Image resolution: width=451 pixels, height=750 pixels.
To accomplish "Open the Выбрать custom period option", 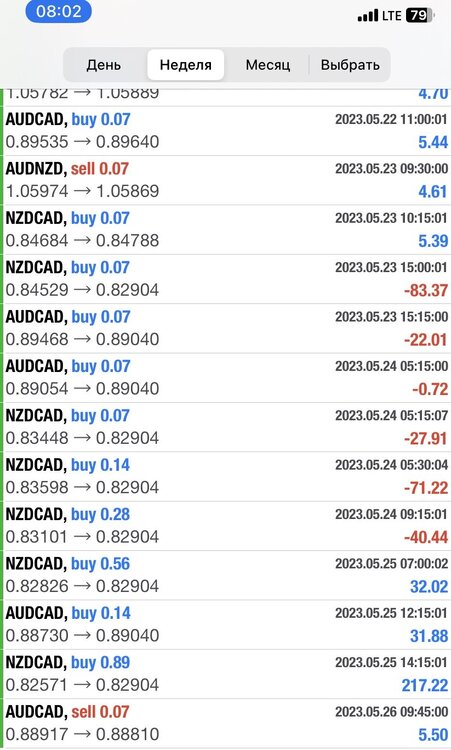I will click(x=350, y=65).
